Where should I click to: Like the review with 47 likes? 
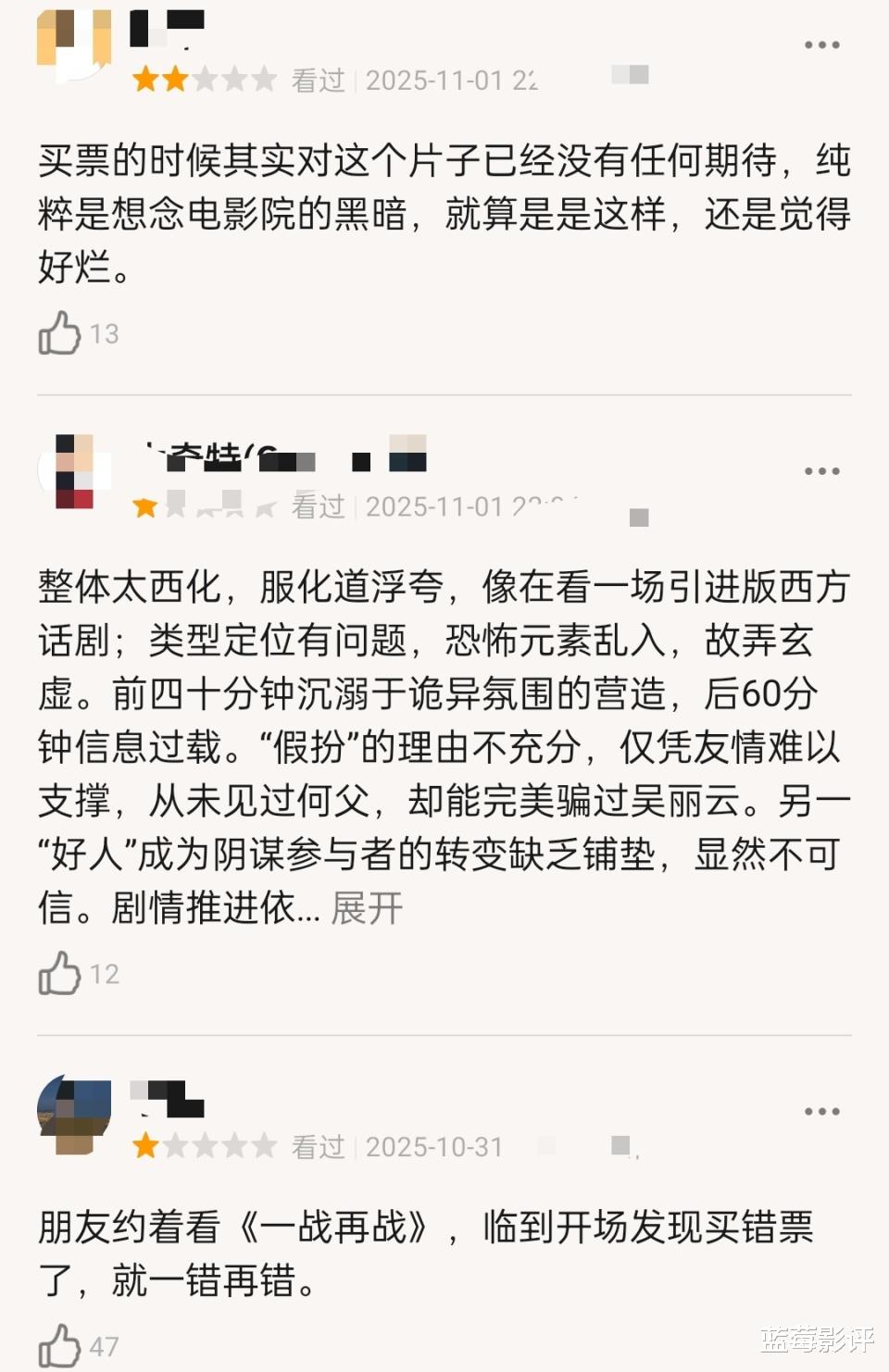[x=60, y=1345]
